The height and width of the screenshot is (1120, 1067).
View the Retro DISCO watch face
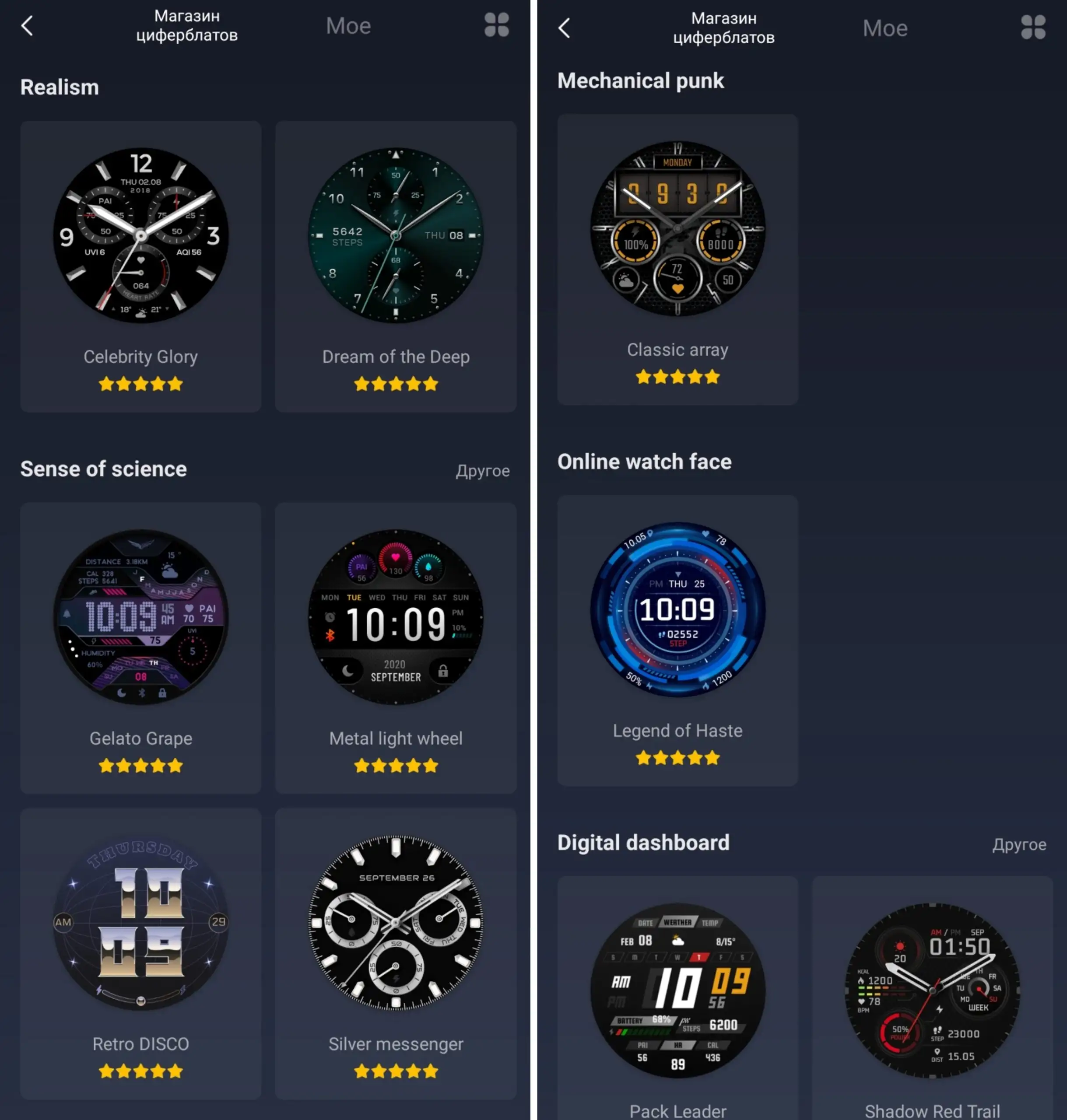click(x=140, y=923)
